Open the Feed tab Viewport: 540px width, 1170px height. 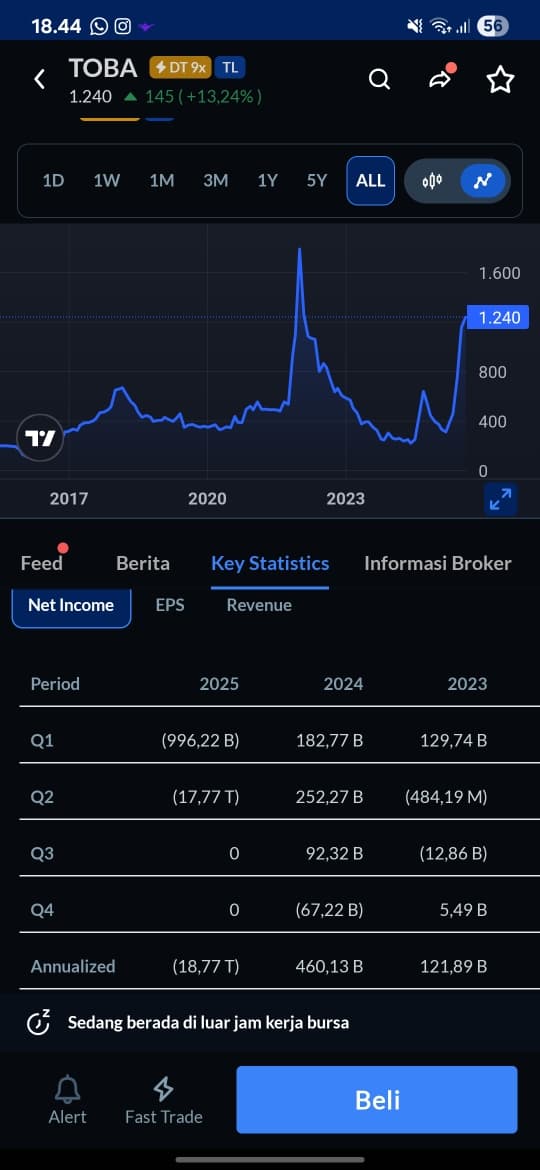click(x=42, y=563)
